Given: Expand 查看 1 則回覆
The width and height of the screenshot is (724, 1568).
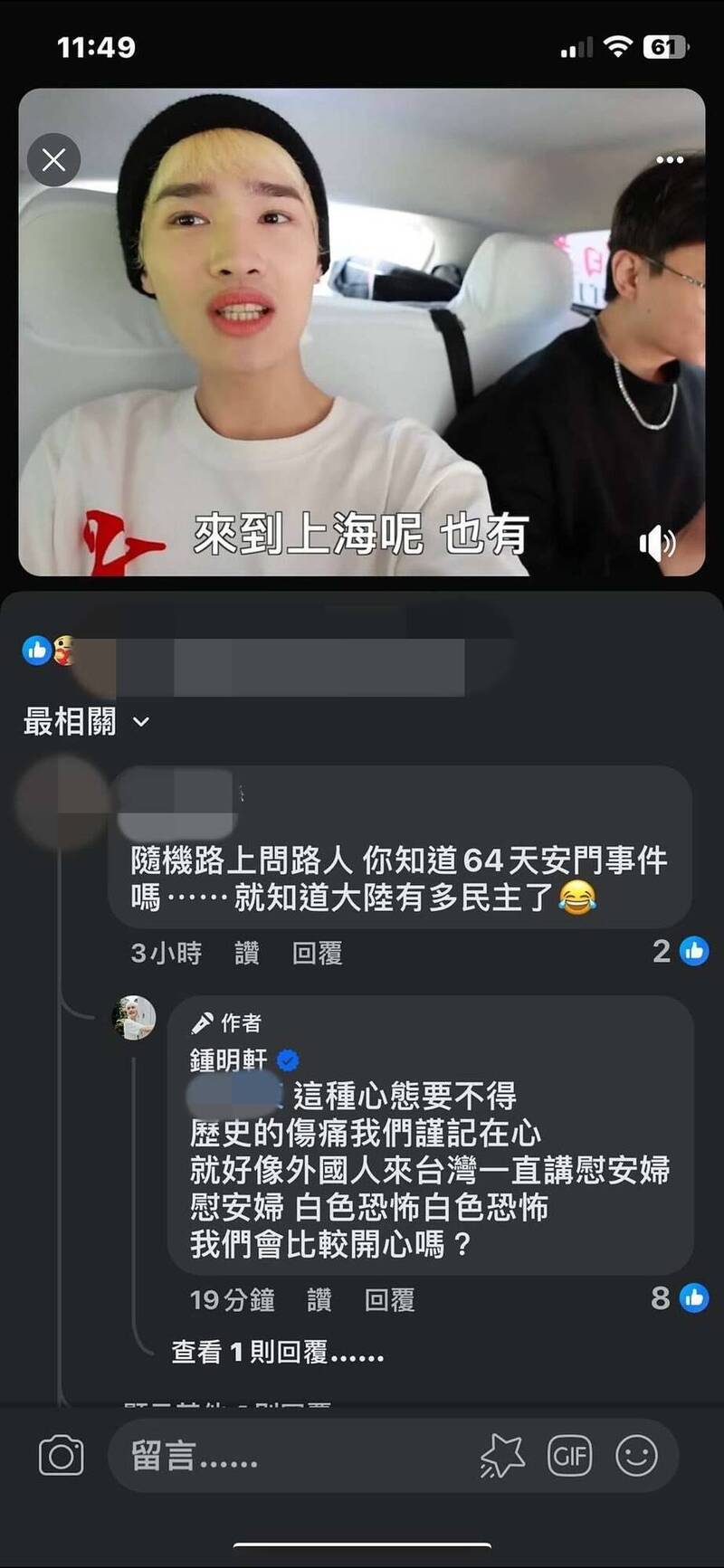Looking at the screenshot, I should pyautogui.click(x=278, y=1353).
